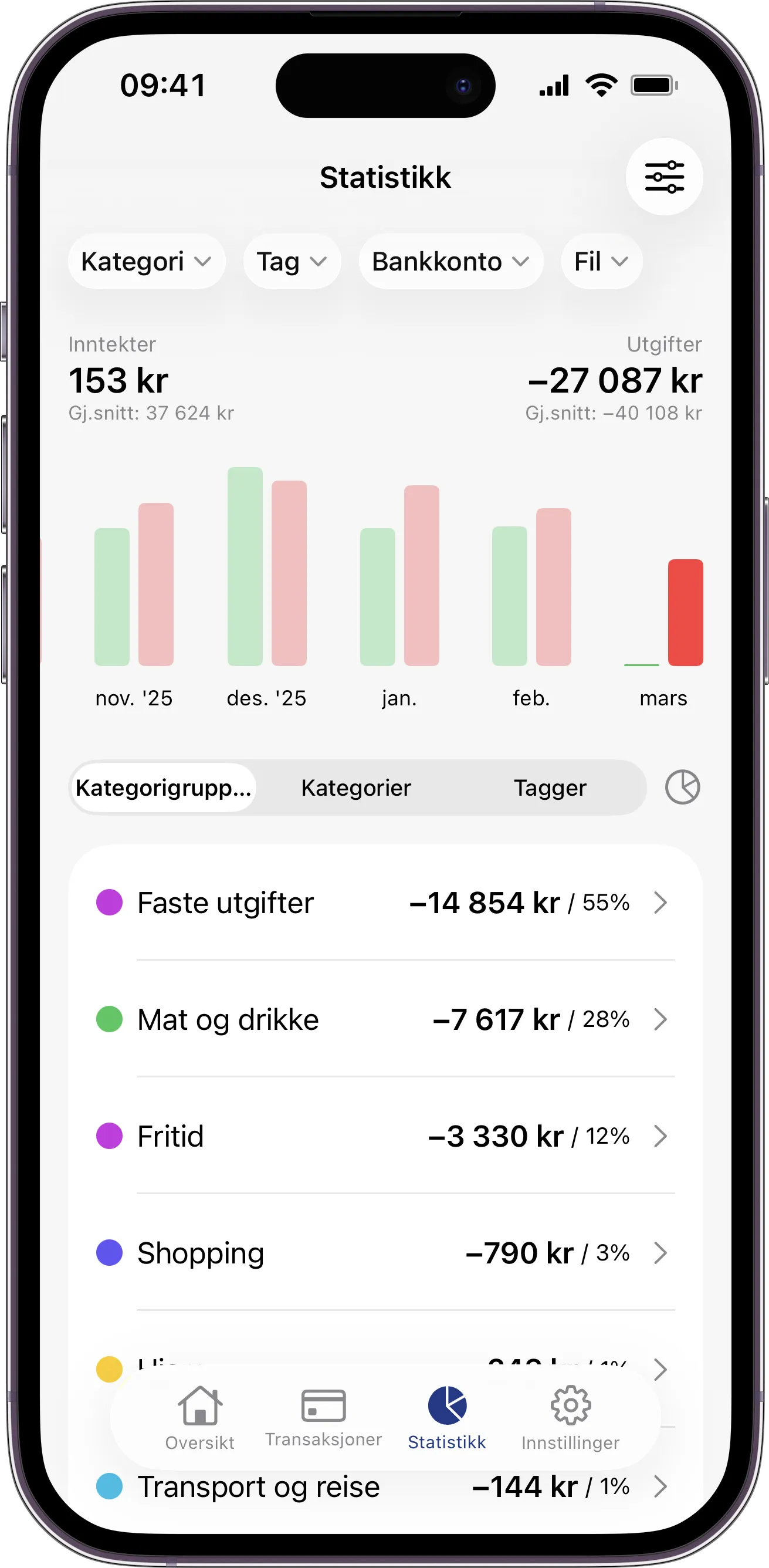Expand the Bankkonto filter
The height and width of the screenshot is (1568, 769).
point(450,261)
